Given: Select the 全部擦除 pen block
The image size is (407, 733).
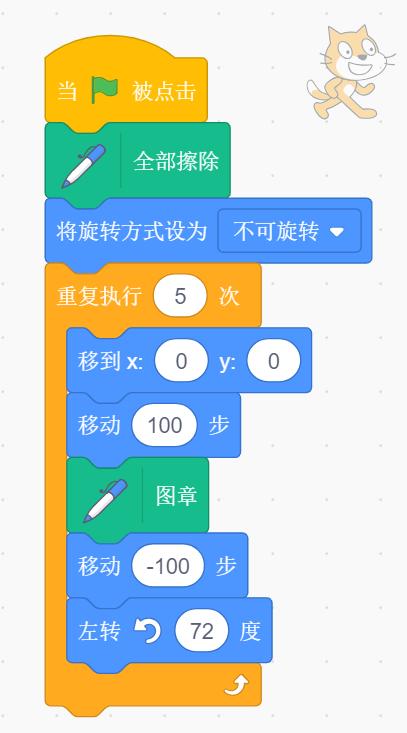Looking at the screenshot, I should click(x=138, y=160).
